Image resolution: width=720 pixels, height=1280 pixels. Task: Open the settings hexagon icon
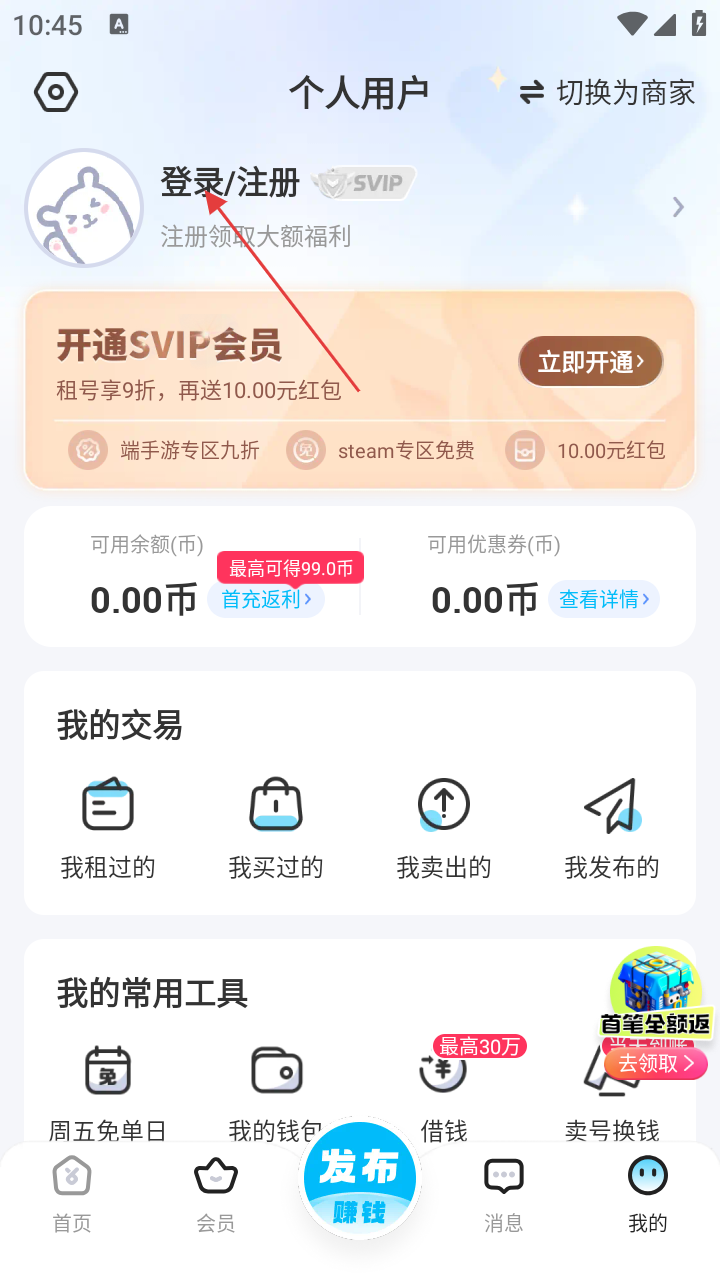[x=56, y=93]
